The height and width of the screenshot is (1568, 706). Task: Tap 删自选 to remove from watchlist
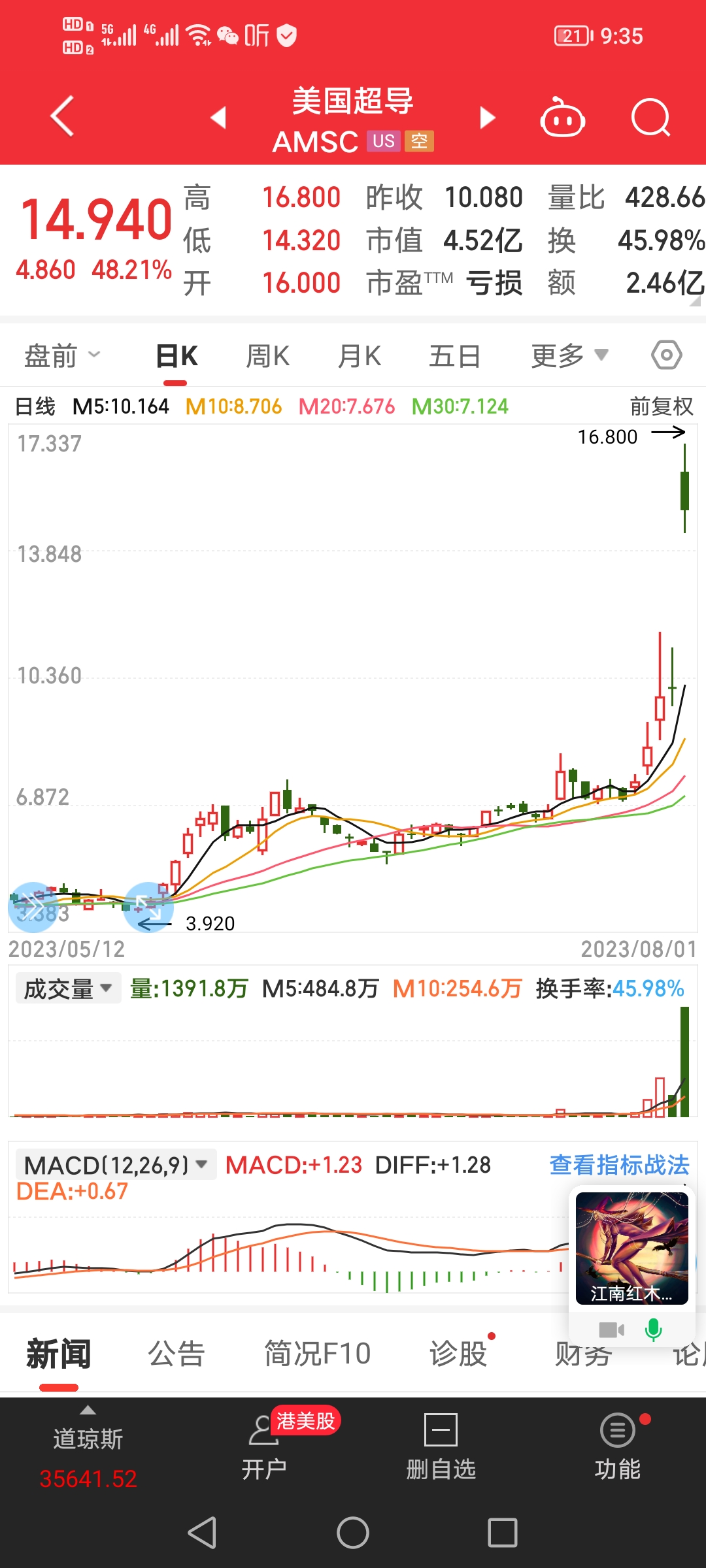pyautogui.click(x=441, y=1447)
